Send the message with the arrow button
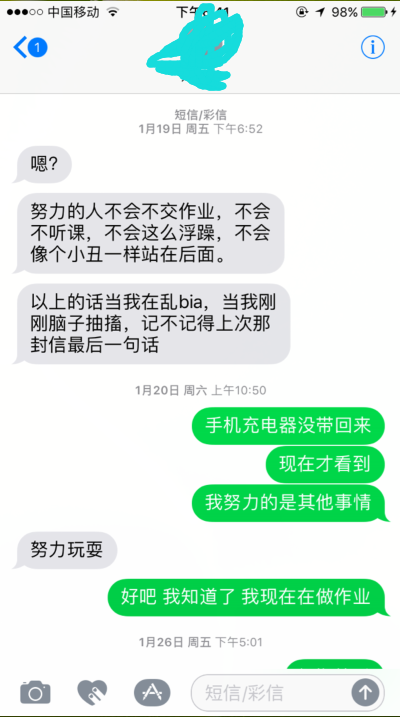The height and width of the screenshot is (717, 400). tap(365, 693)
